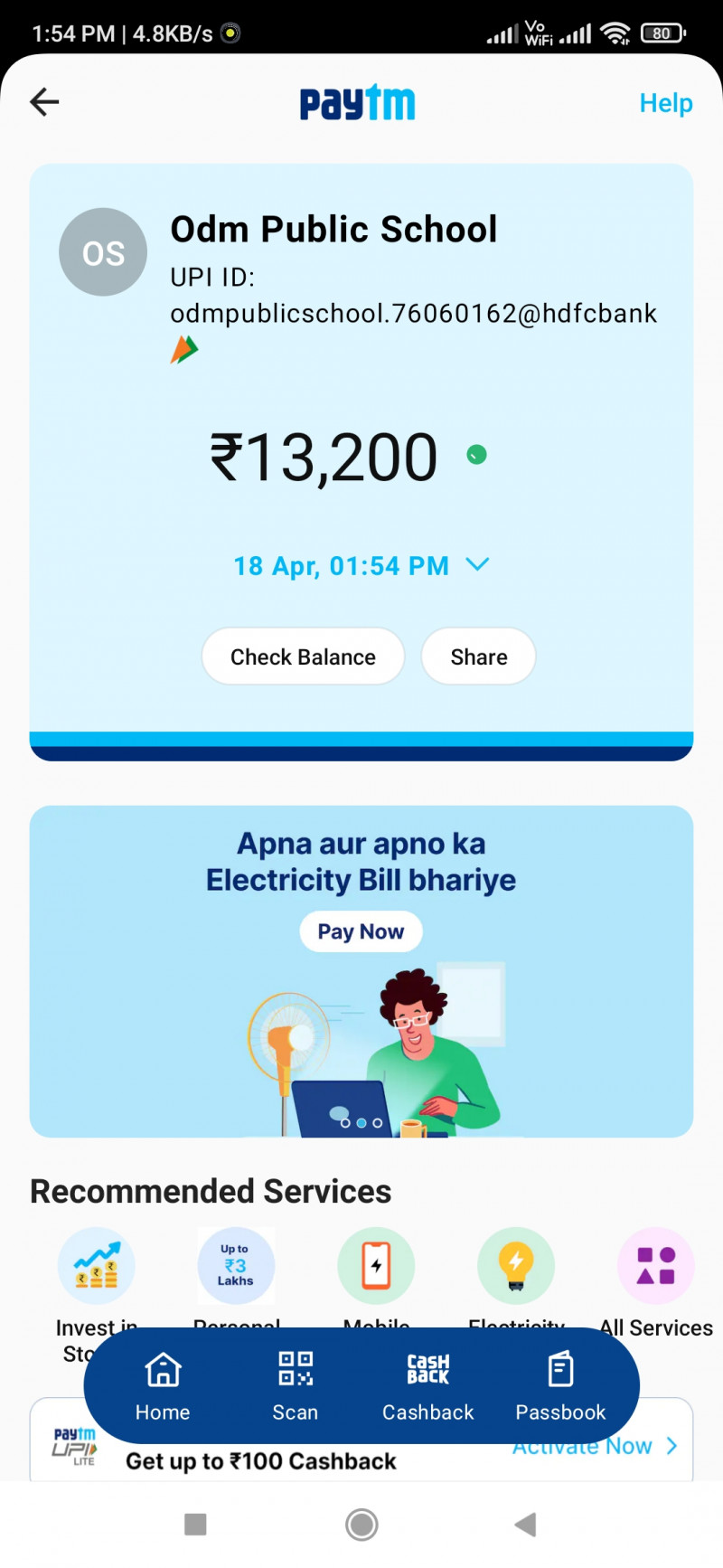The width and height of the screenshot is (723, 1568).
Task: Open the Scan QR tab
Action: [296, 1385]
